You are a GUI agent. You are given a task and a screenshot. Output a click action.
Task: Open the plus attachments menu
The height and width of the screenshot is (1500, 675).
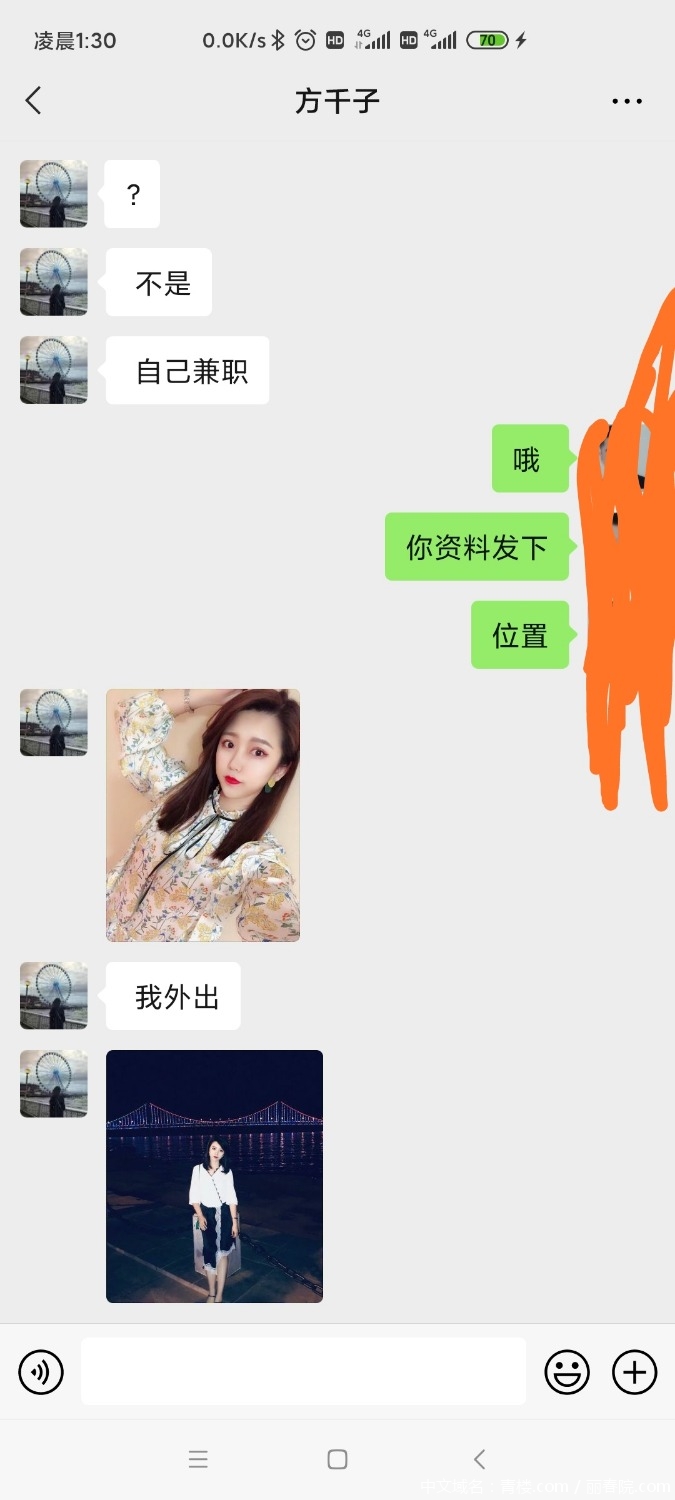(x=634, y=1372)
